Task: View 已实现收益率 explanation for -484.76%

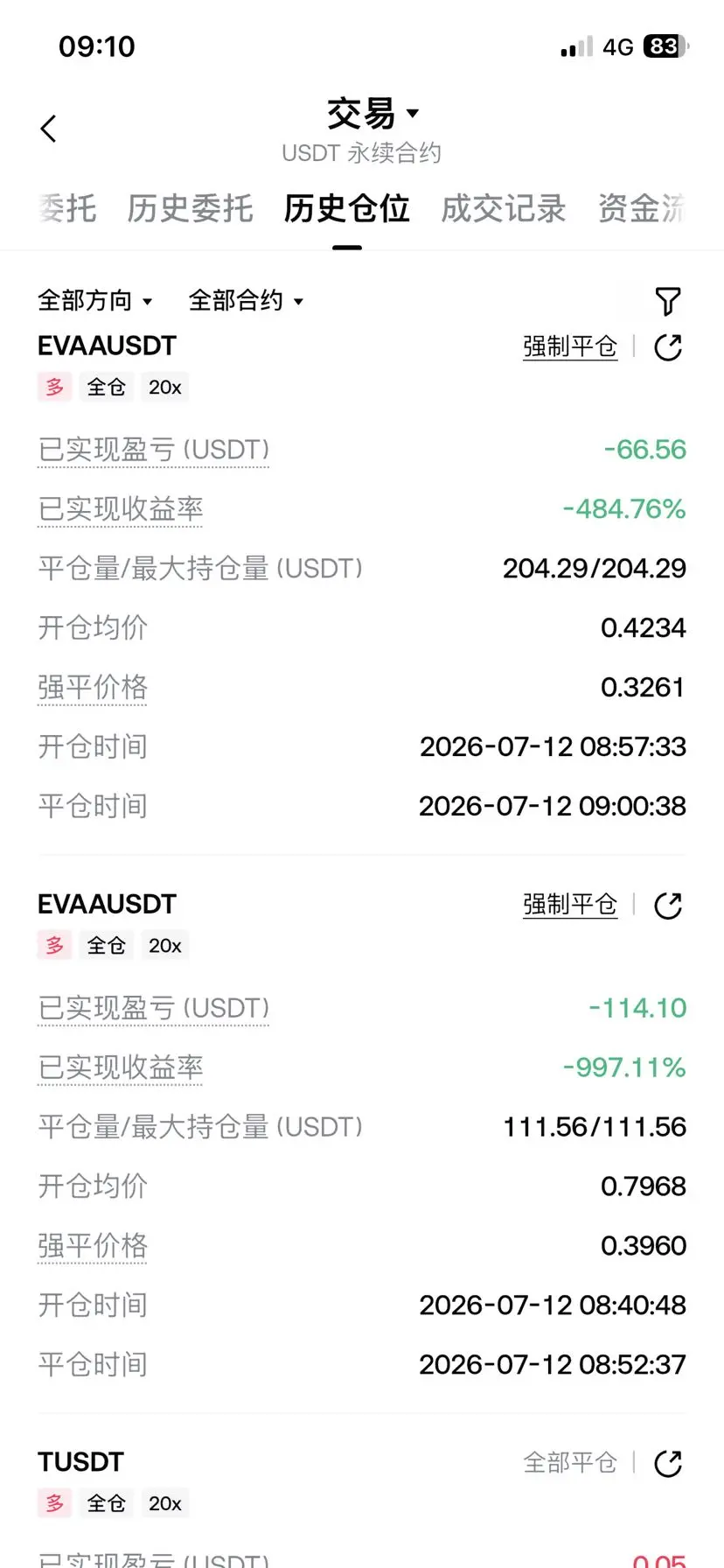Action: (x=121, y=509)
